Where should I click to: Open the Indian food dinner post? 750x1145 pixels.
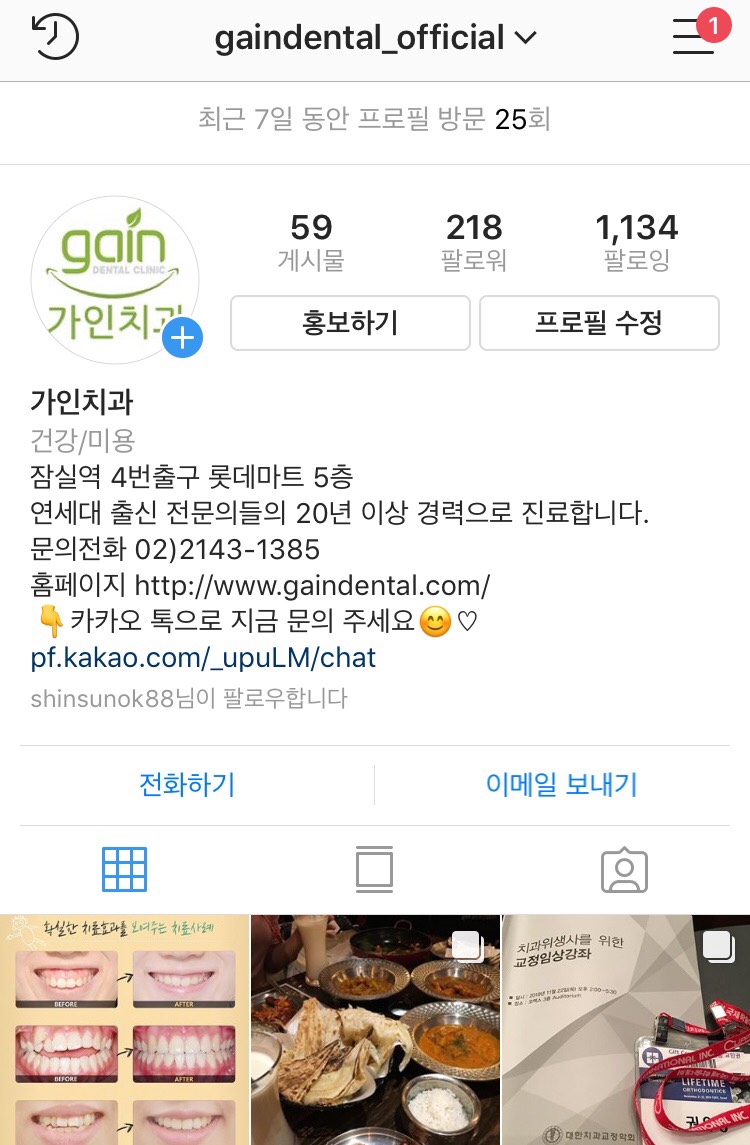tap(374, 1030)
